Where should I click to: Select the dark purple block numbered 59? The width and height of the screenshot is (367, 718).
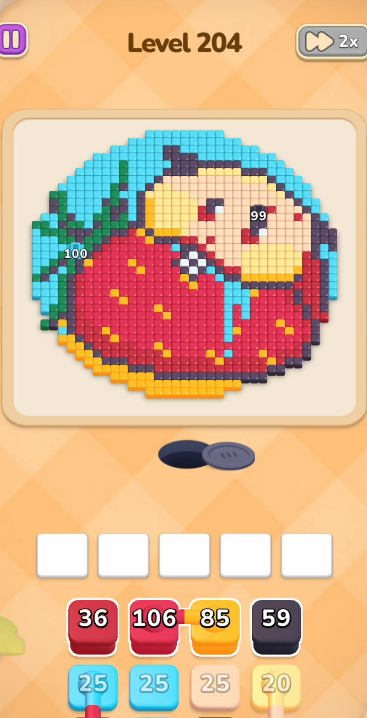coord(276,626)
